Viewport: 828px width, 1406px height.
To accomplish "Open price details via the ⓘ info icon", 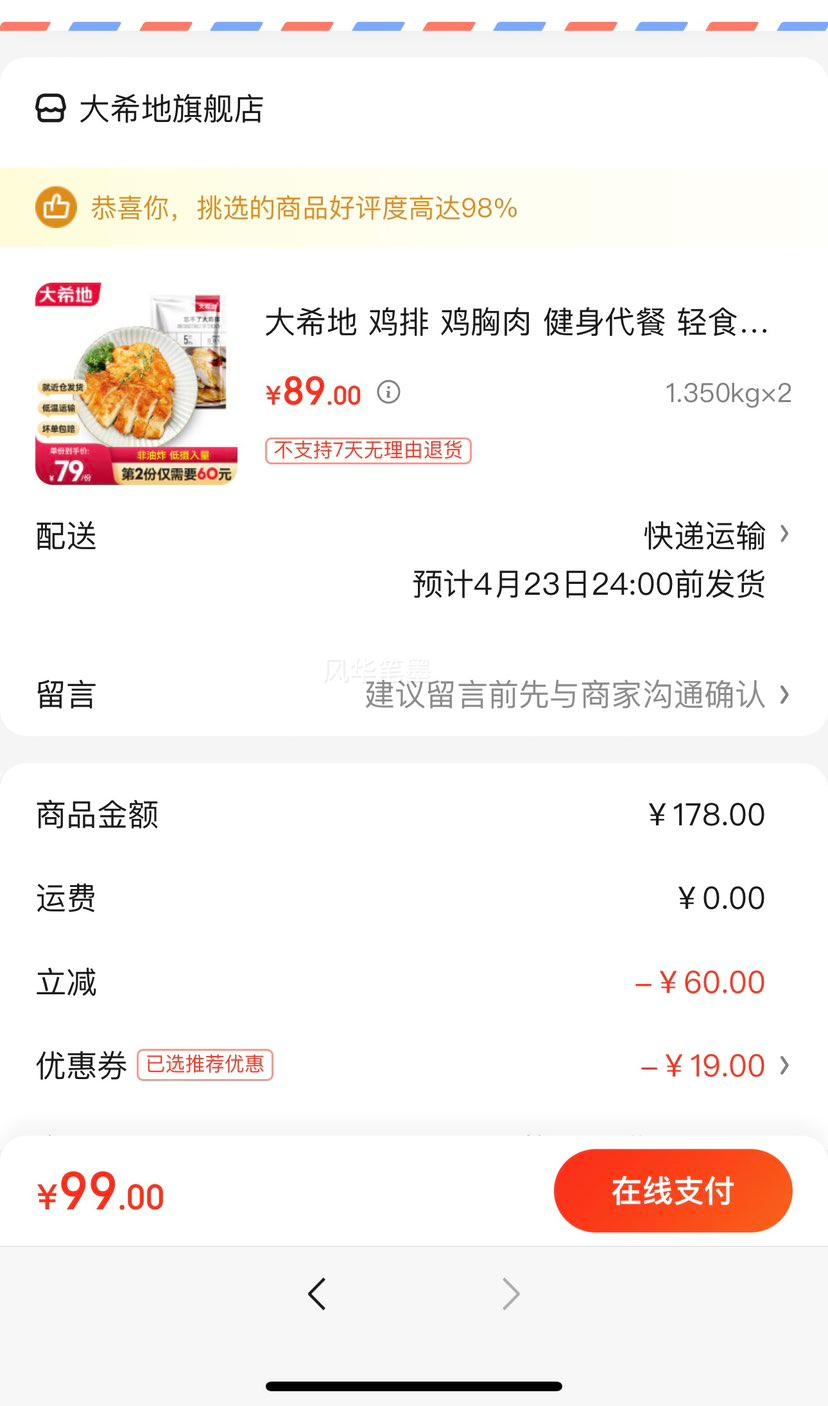I will (388, 392).
